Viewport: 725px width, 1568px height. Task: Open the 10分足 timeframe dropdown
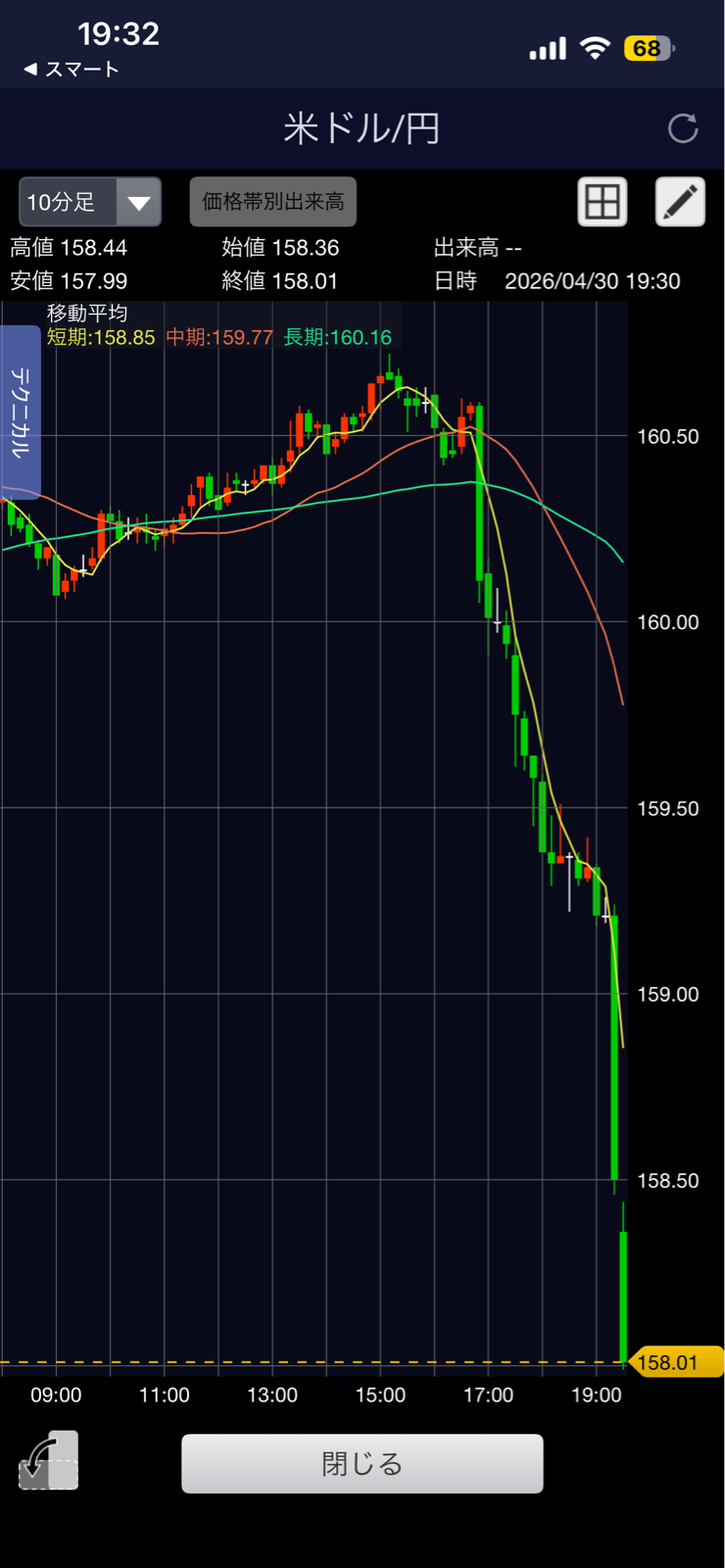click(x=90, y=202)
